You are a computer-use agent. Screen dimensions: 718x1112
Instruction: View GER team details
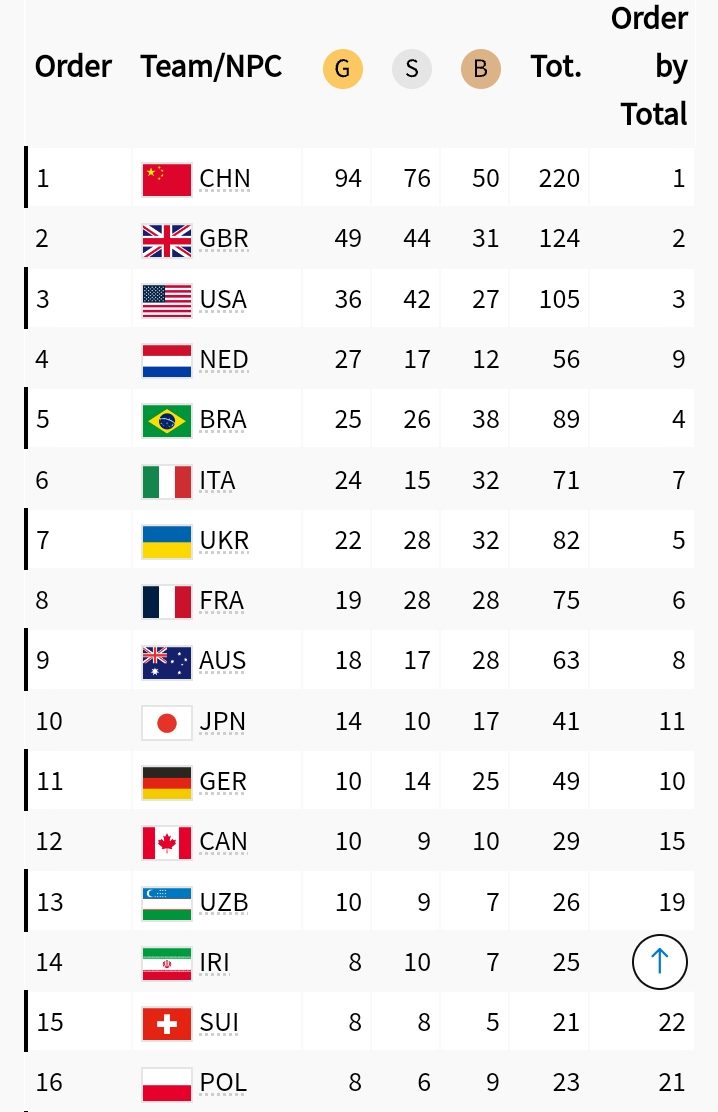(223, 781)
